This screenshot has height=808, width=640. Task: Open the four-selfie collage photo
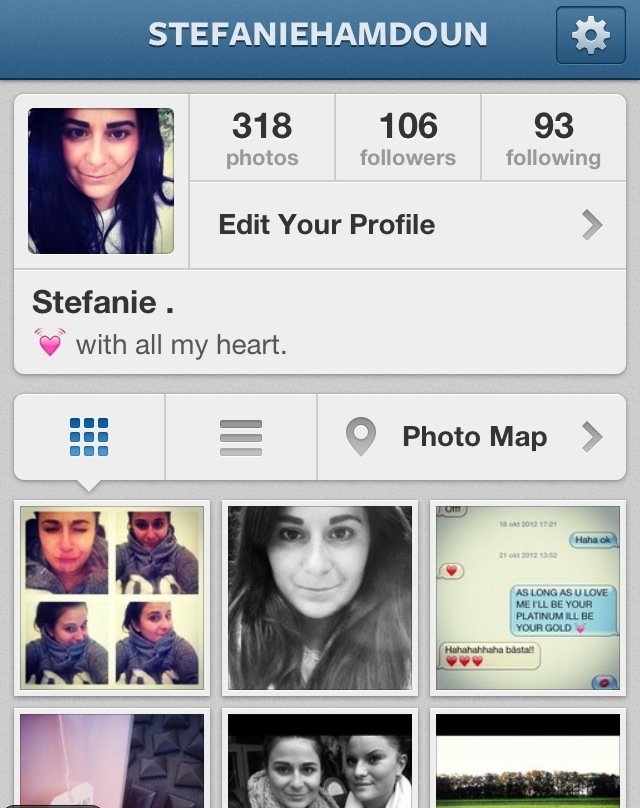pyautogui.click(x=111, y=598)
